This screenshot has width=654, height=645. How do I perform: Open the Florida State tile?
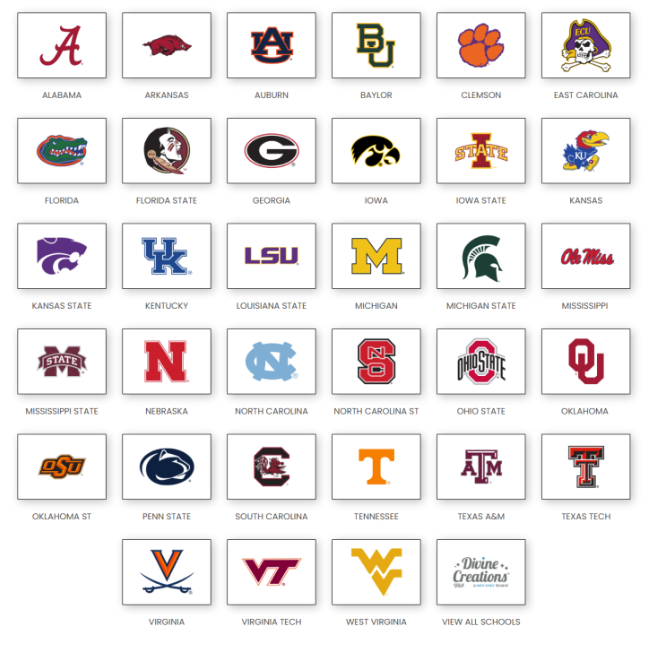pyautogui.click(x=167, y=150)
